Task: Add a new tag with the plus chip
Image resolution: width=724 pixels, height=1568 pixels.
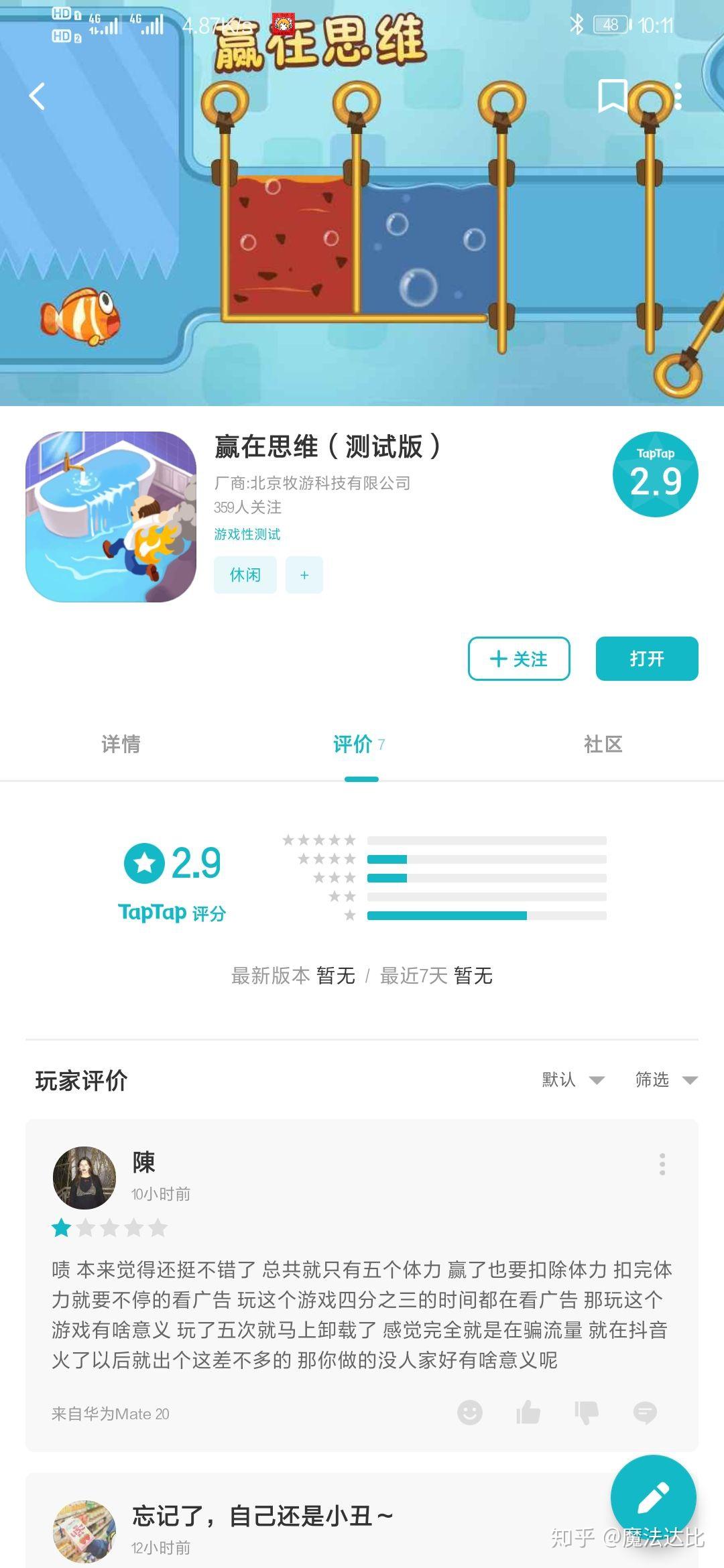Action: (x=304, y=575)
